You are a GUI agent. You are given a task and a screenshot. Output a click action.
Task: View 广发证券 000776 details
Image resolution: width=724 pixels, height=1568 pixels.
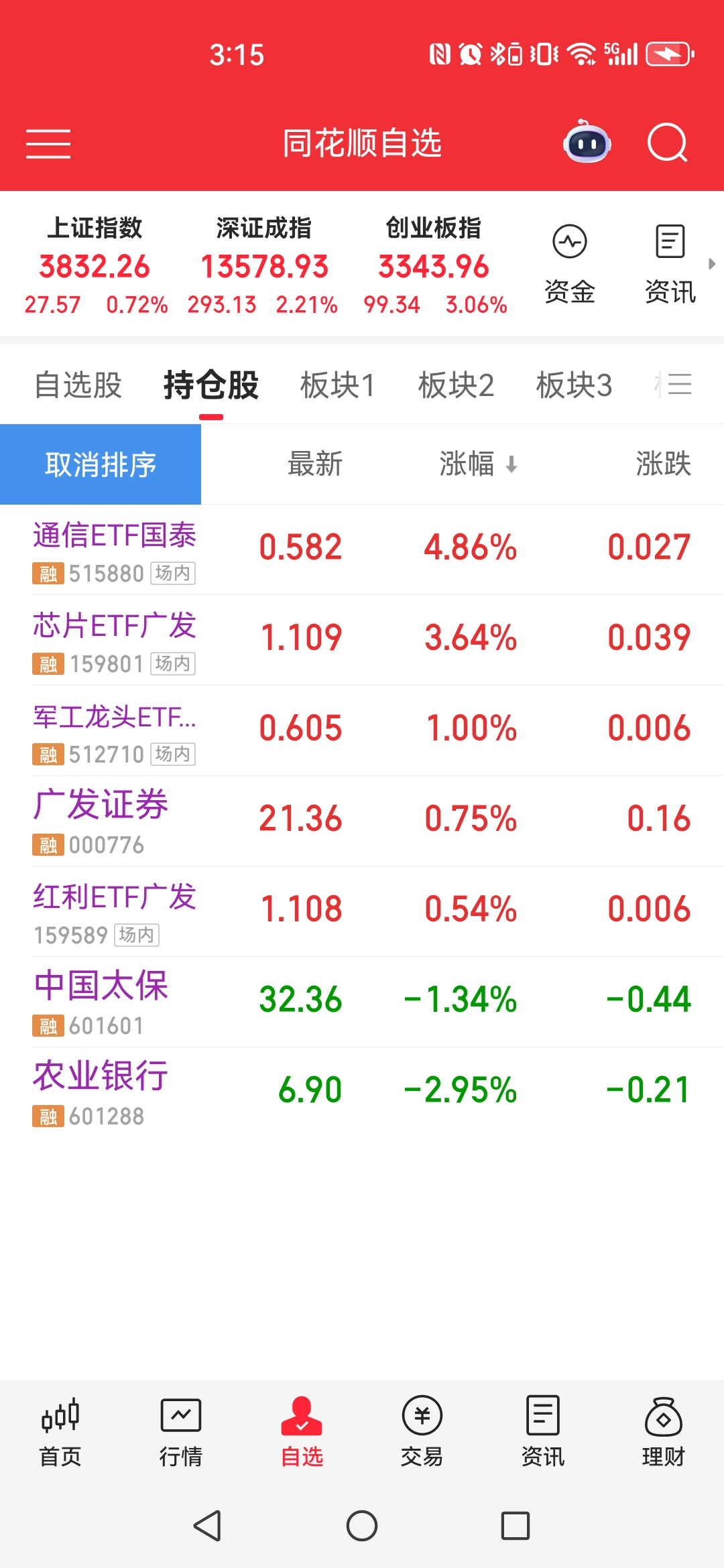(362, 821)
